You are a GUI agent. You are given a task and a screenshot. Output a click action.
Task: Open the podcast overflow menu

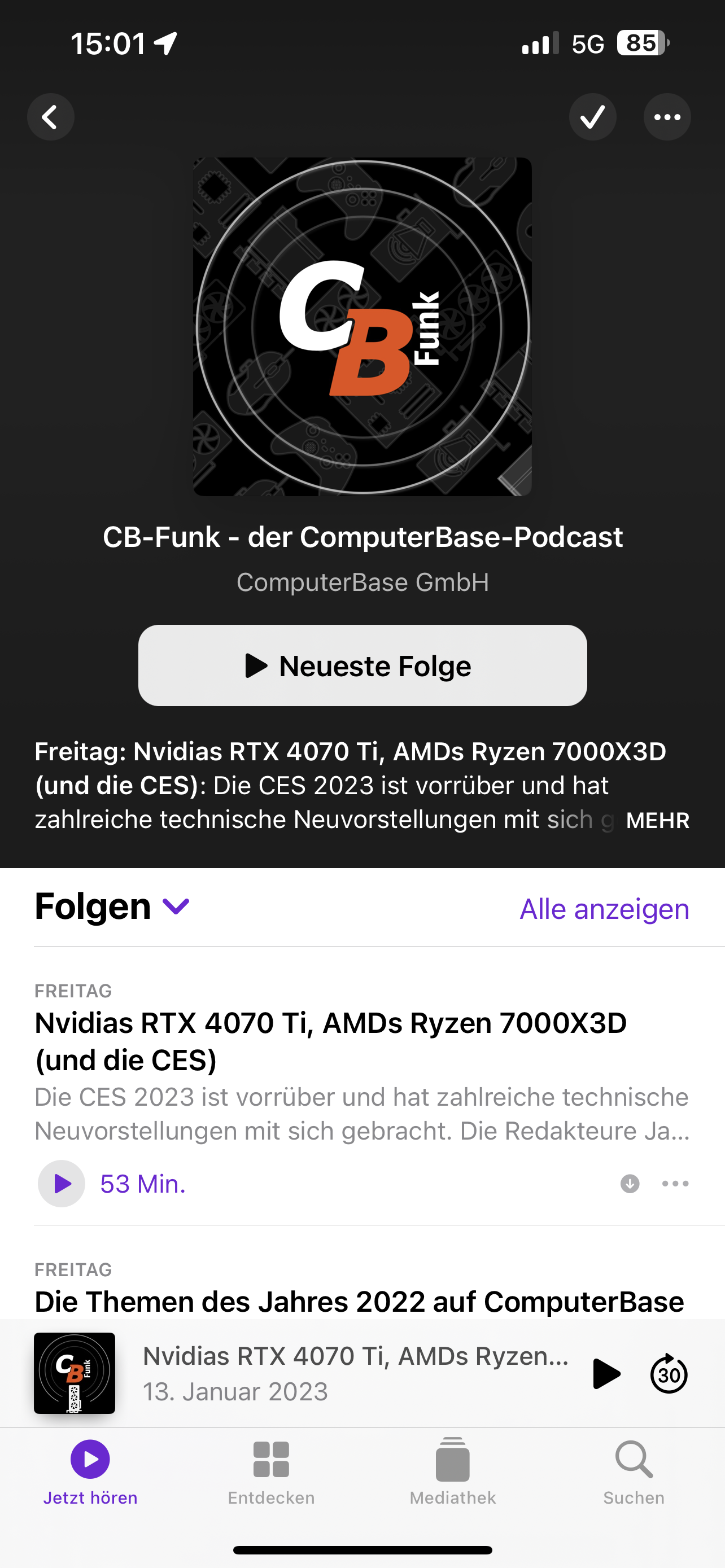click(667, 117)
